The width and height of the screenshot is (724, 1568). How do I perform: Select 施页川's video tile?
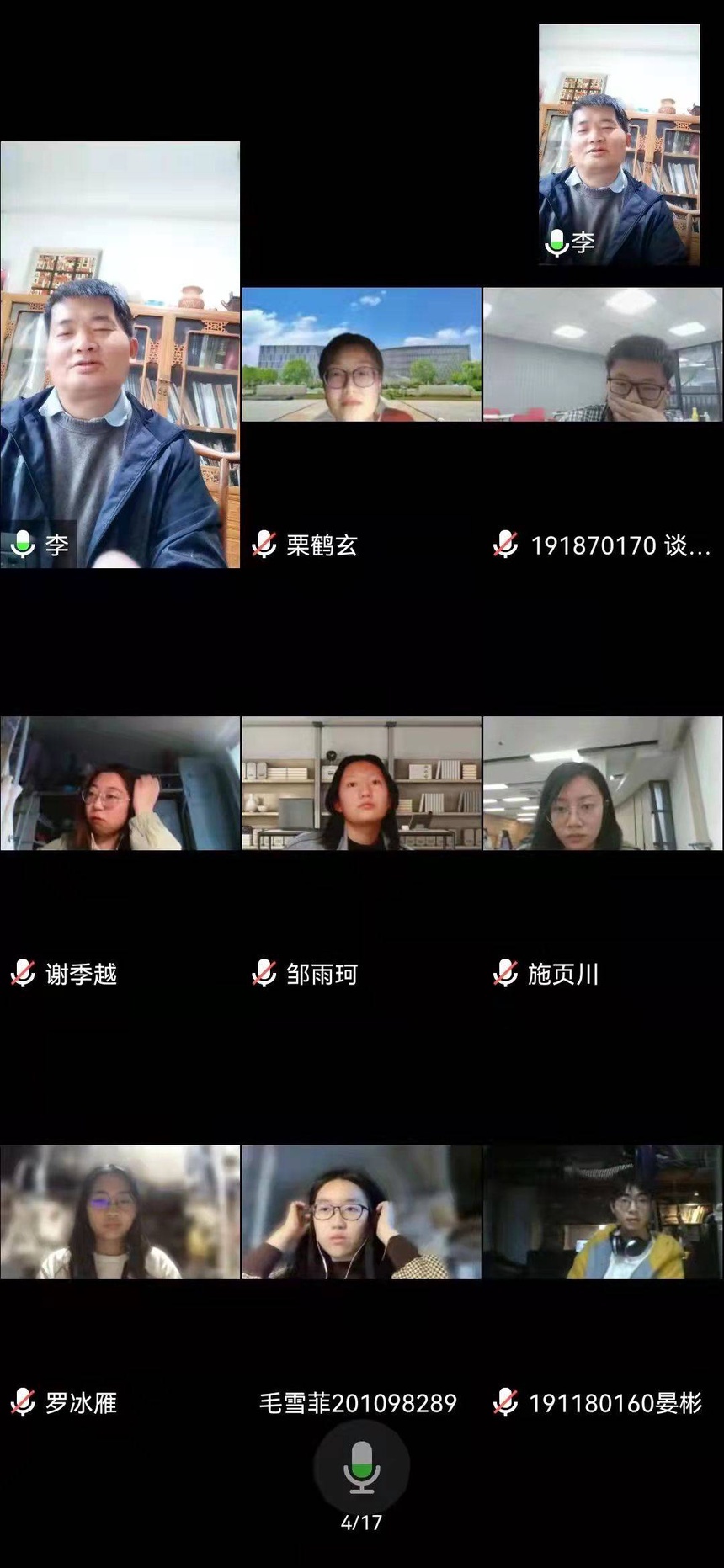click(x=603, y=784)
